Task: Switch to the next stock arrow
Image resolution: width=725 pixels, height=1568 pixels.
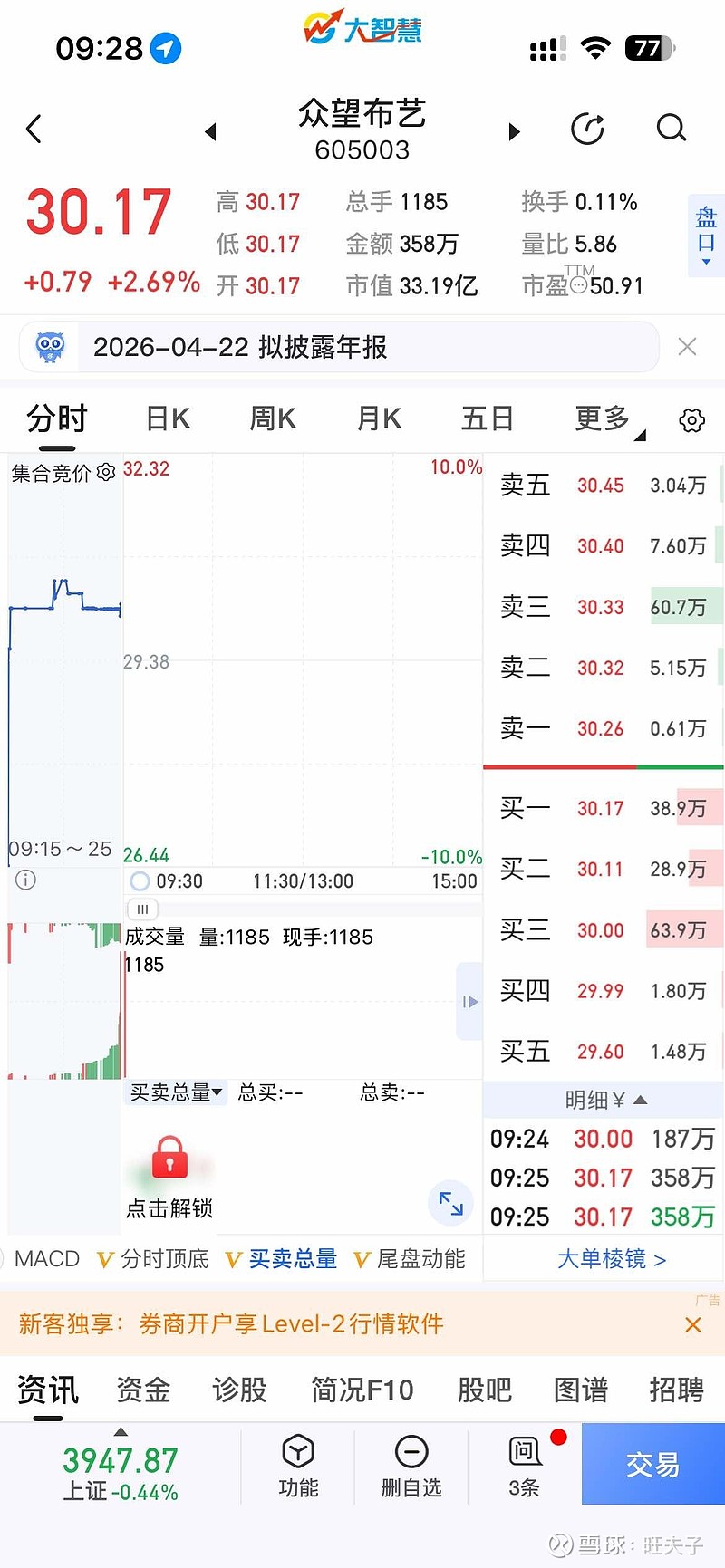Action: tap(515, 132)
